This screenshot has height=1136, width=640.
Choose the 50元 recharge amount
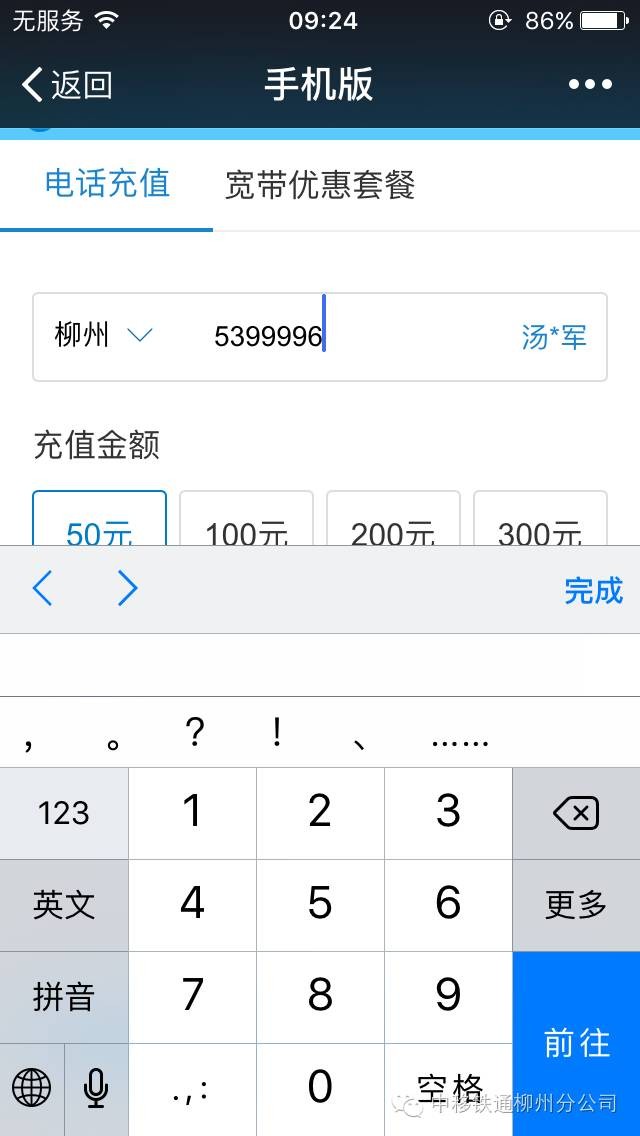click(99, 520)
